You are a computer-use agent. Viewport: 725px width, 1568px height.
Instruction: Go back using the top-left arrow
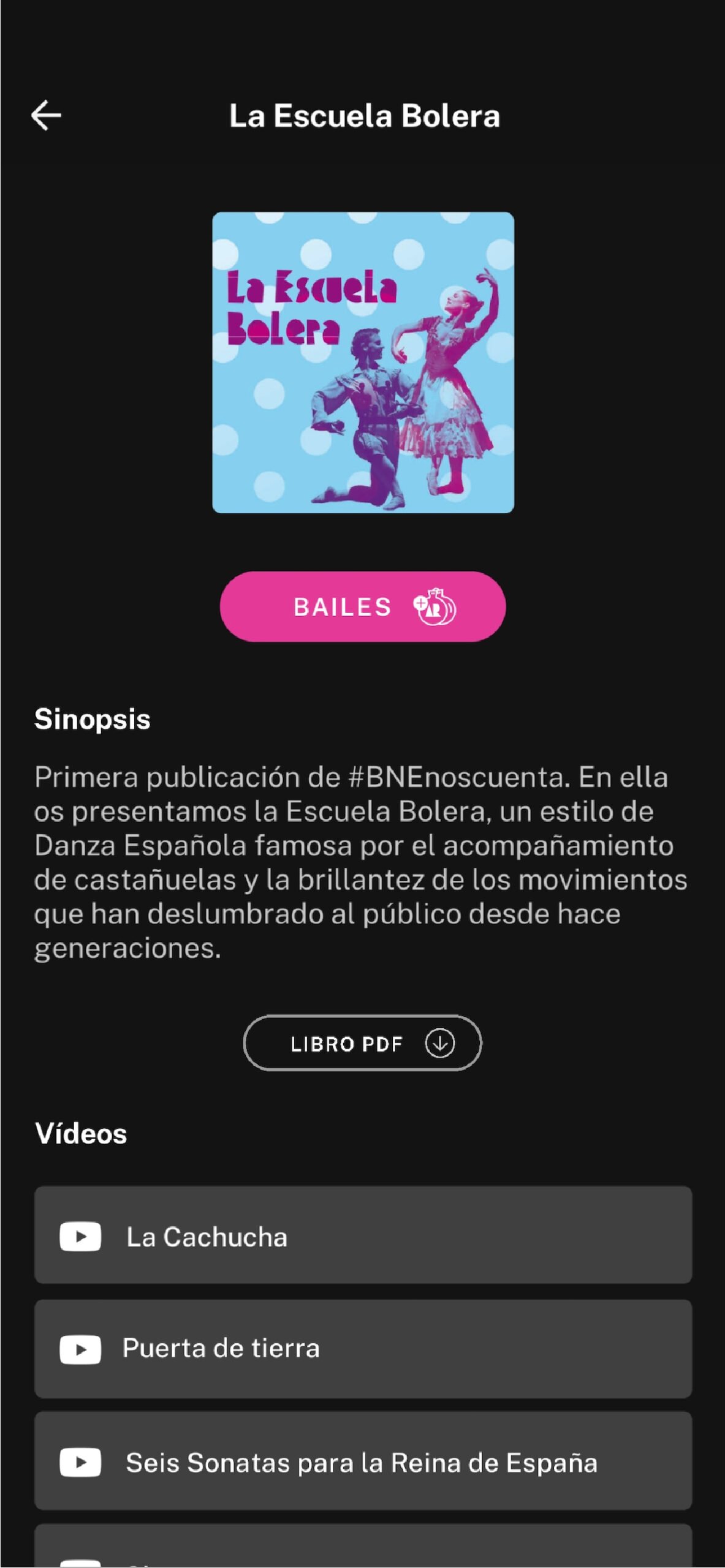pos(47,115)
